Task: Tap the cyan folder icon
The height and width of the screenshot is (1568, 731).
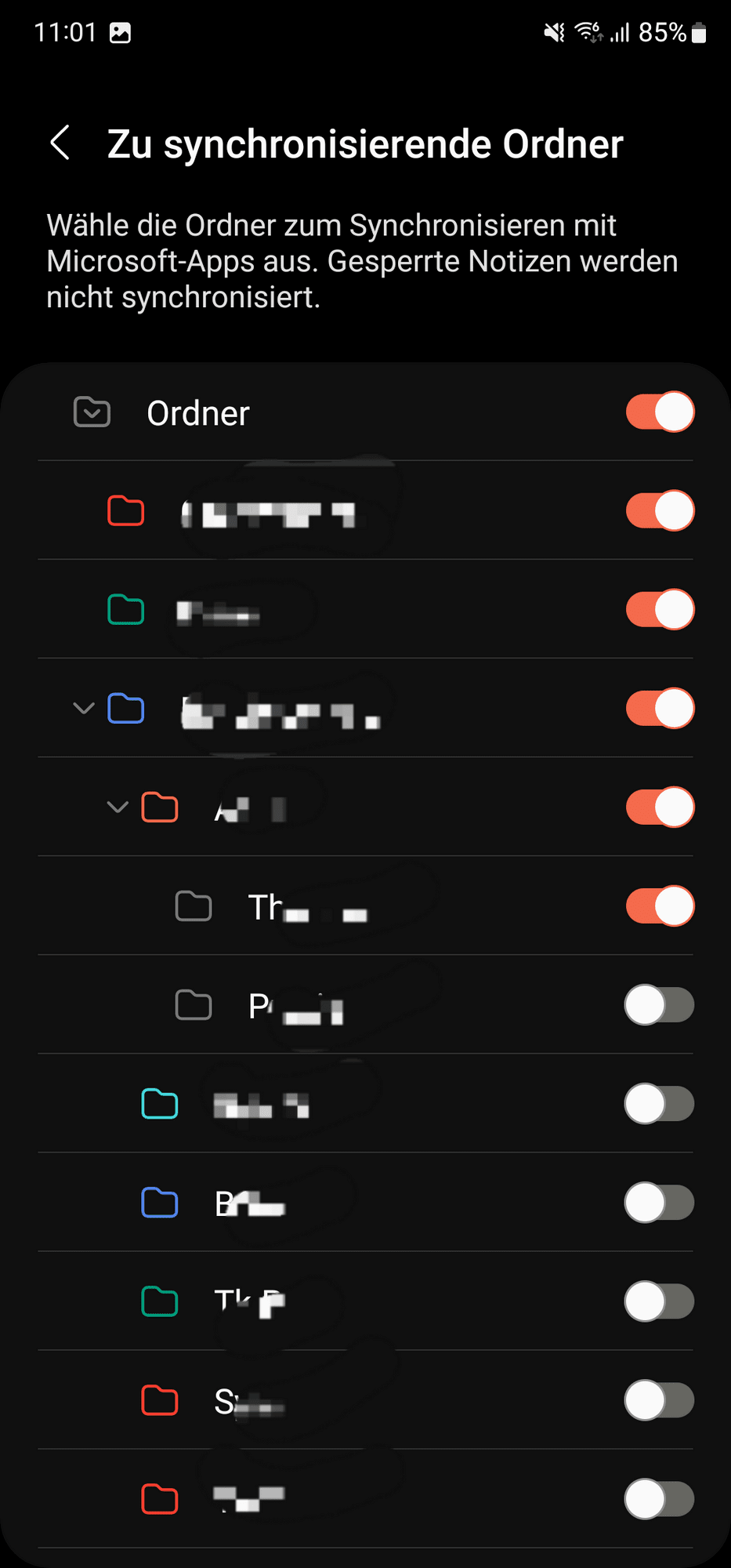Action: [x=160, y=1103]
